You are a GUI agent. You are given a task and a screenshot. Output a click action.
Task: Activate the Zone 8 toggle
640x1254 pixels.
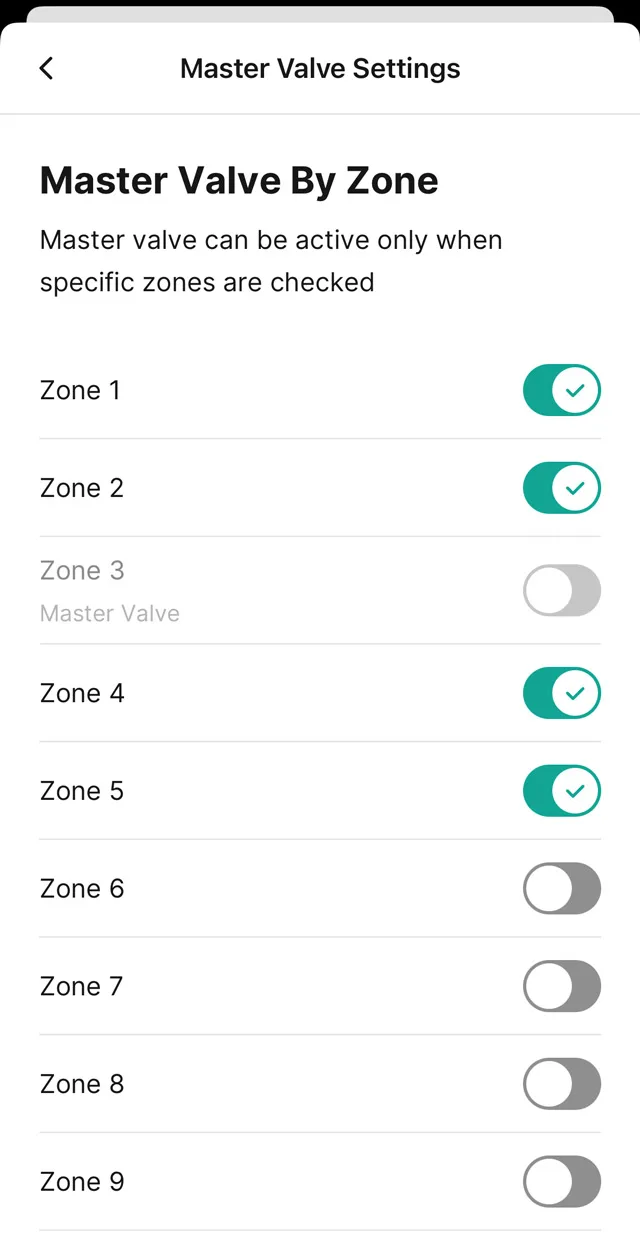(x=561, y=1084)
